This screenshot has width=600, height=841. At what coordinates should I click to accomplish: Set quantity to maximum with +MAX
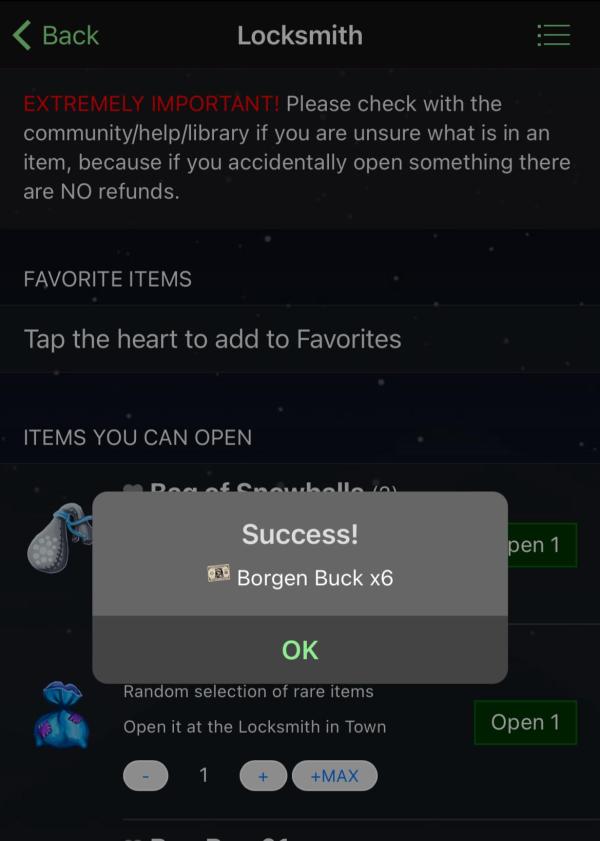pos(334,776)
